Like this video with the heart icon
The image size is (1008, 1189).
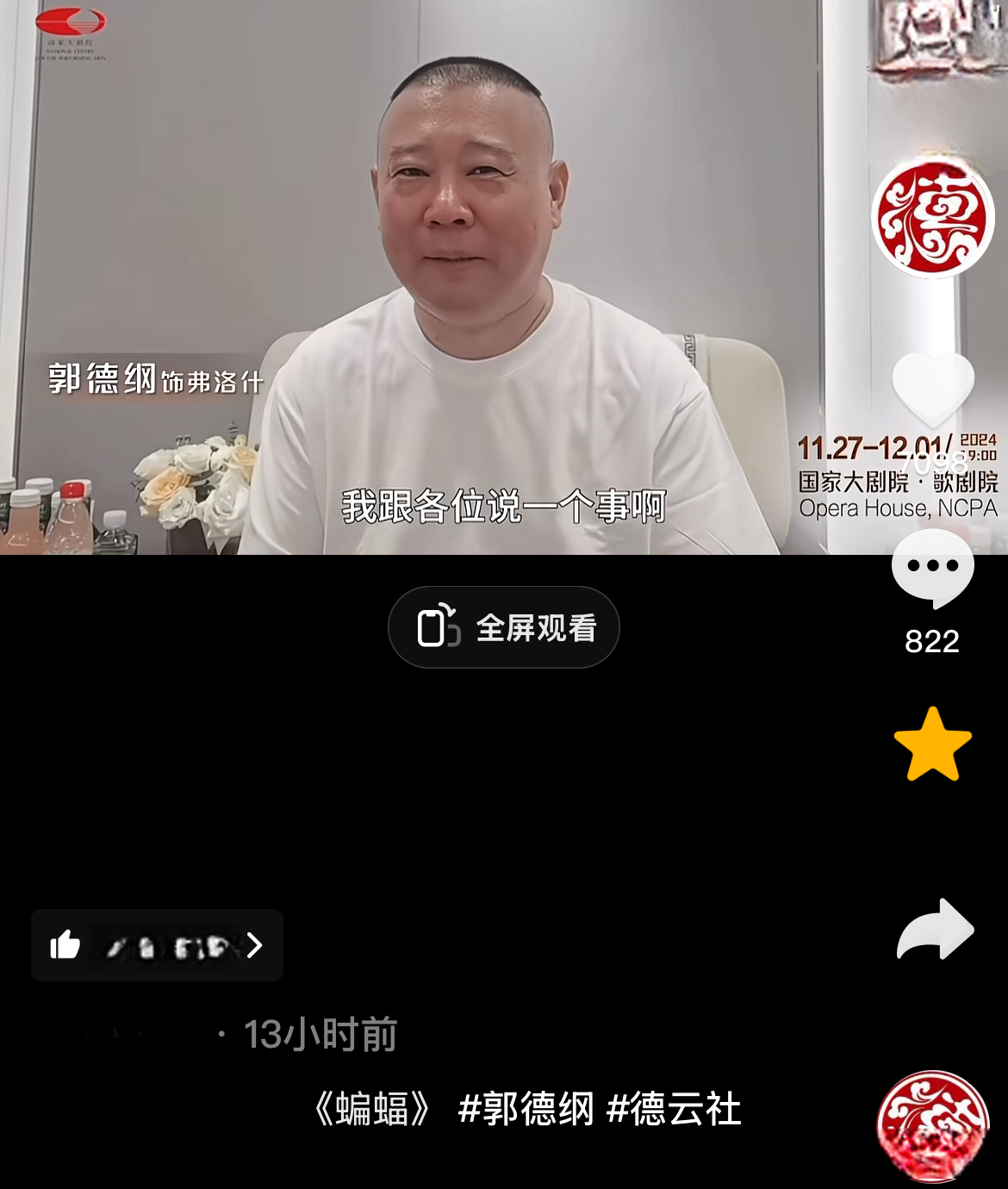[x=932, y=392]
